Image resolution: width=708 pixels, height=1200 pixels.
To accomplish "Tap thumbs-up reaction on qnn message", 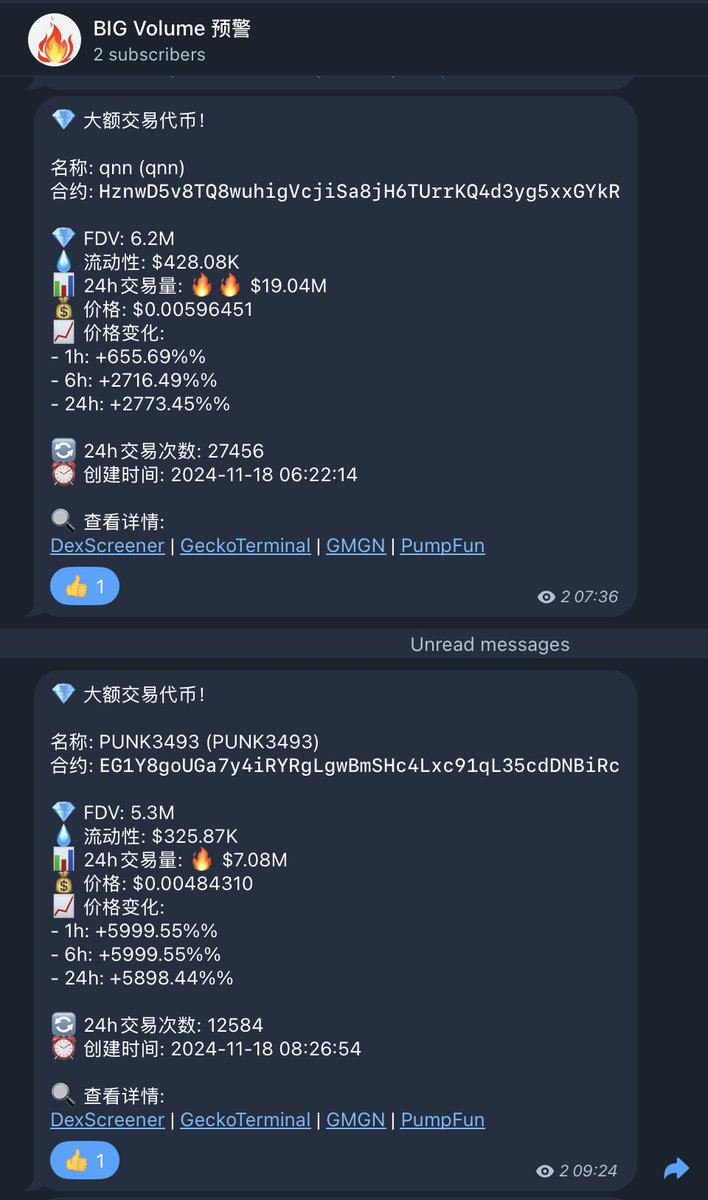I will (85, 586).
